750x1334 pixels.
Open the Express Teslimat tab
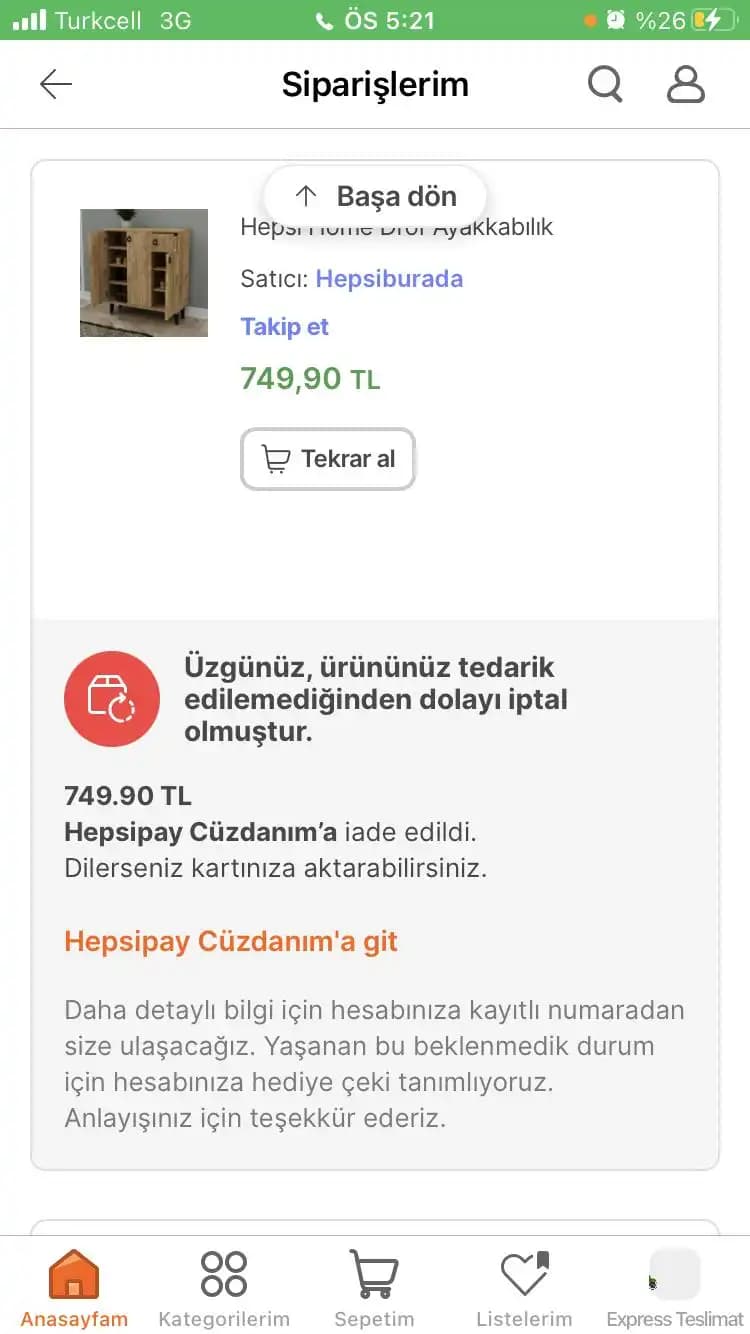click(675, 1290)
